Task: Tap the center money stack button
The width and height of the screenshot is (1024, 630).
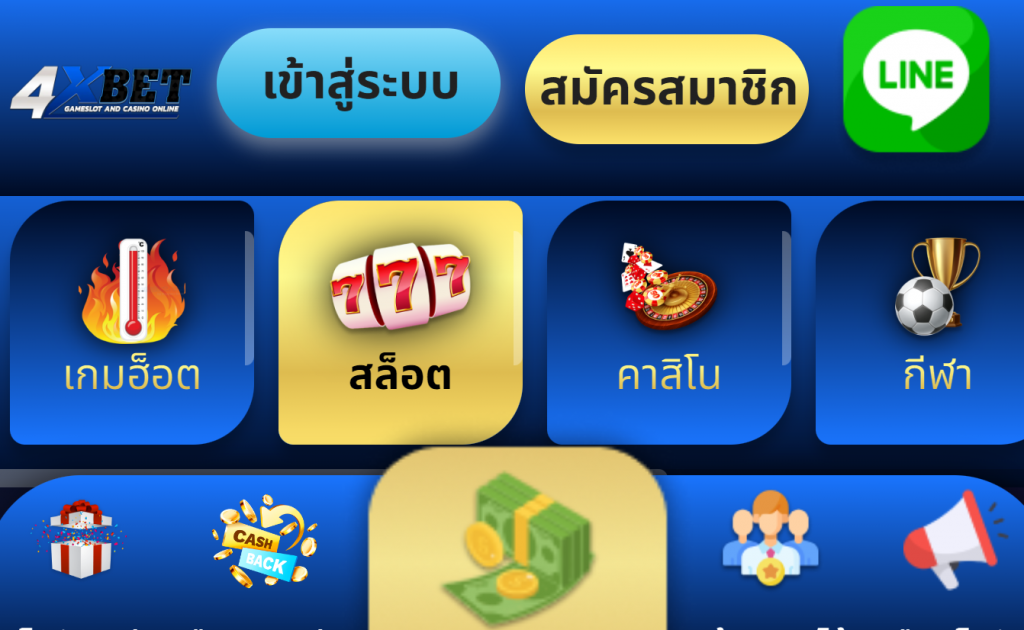Action: click(x=517, y=545)
